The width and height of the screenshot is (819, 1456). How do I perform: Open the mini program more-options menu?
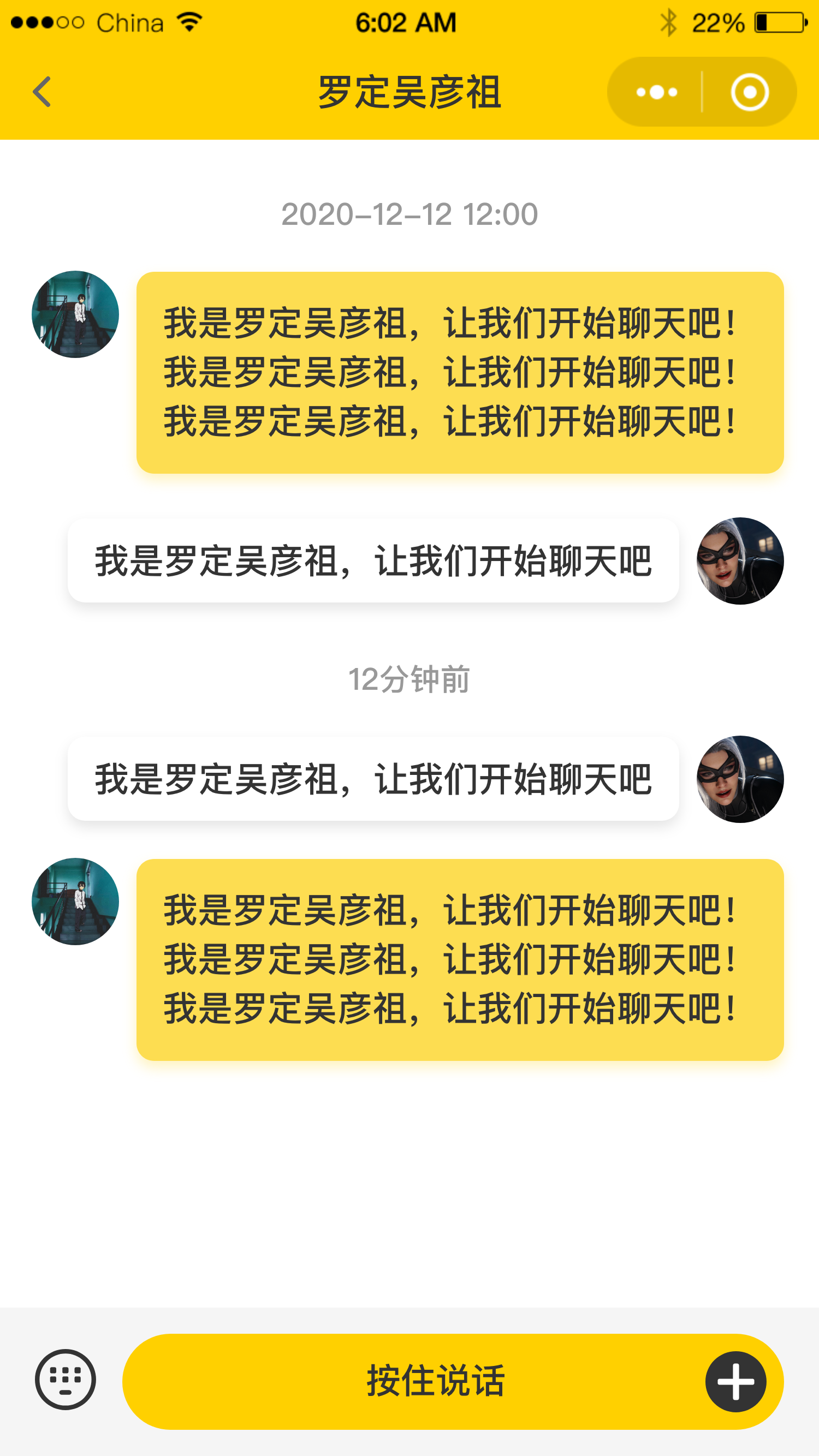pyautogui.click(x=656, y=92)
